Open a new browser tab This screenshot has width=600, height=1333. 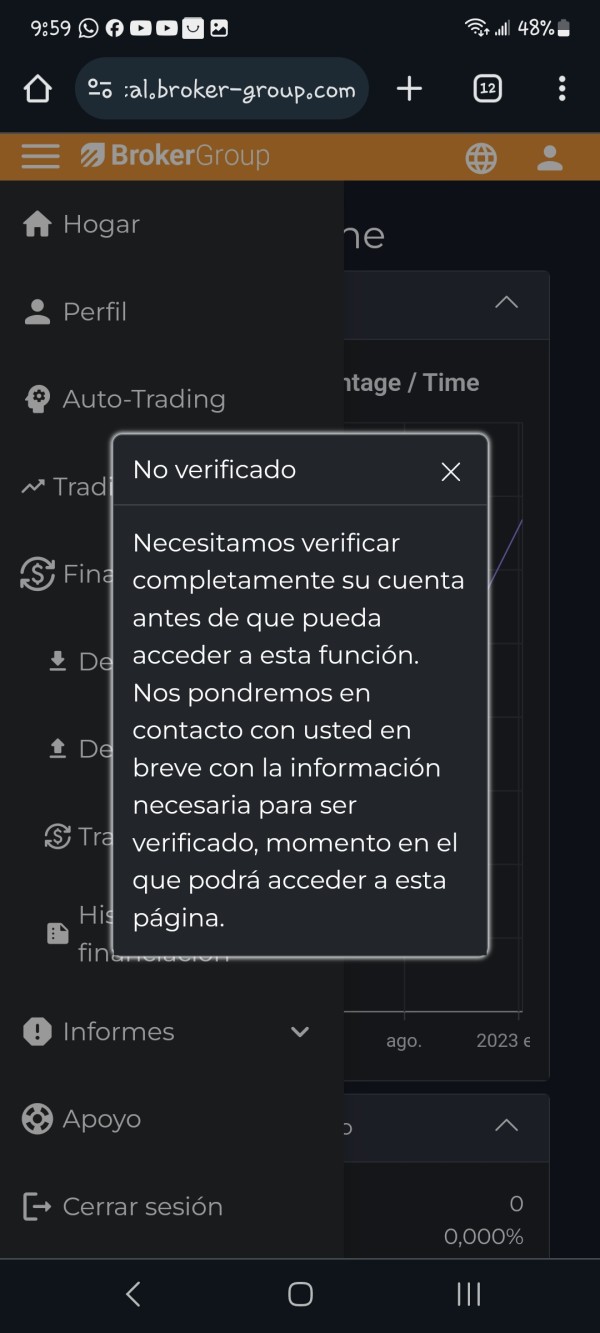pyautogui.click(x=409, y=89)
